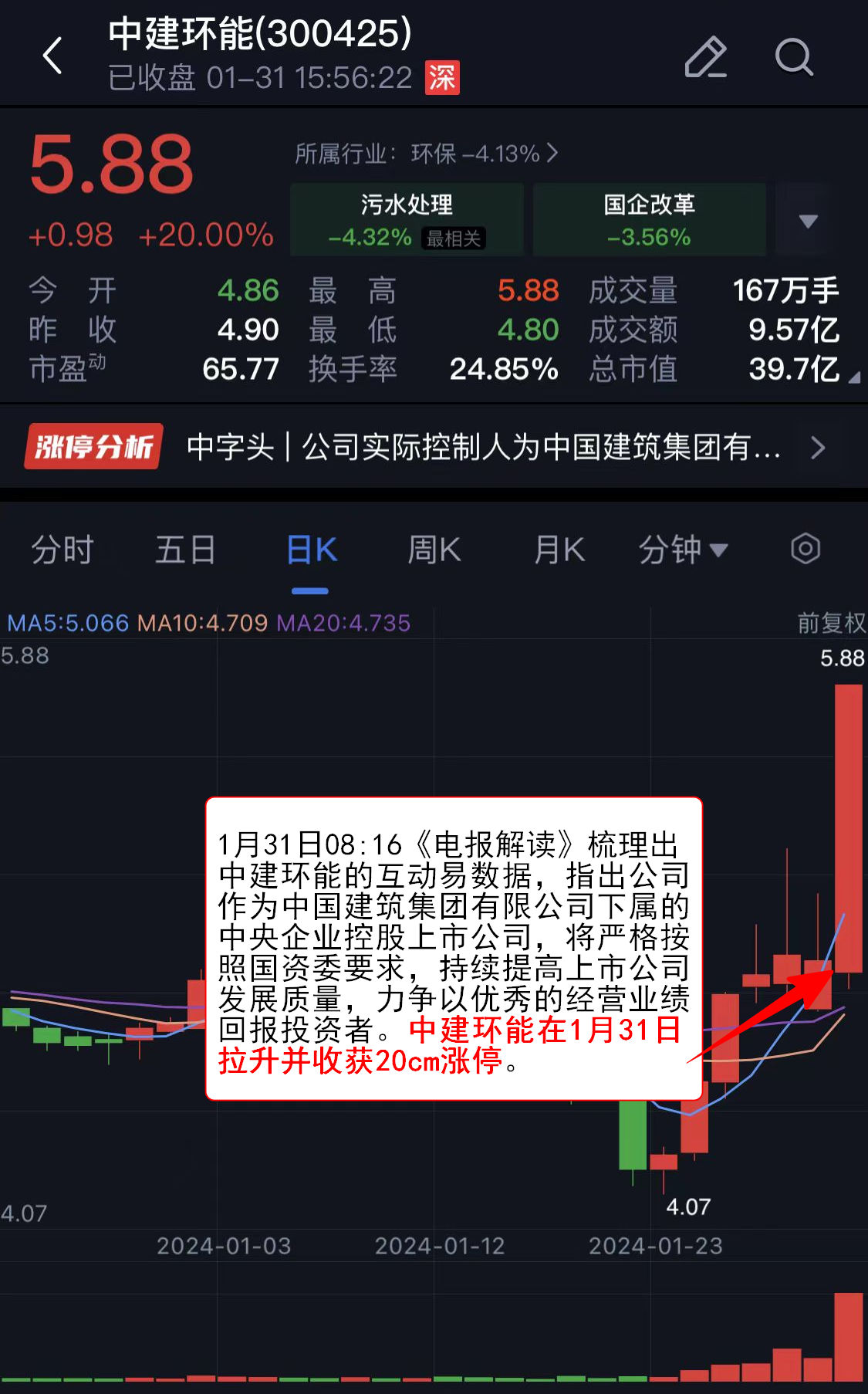Open the 国企改革 concept chip
This screenshot has width=868, height=1394.
click(x=649, y=219)
